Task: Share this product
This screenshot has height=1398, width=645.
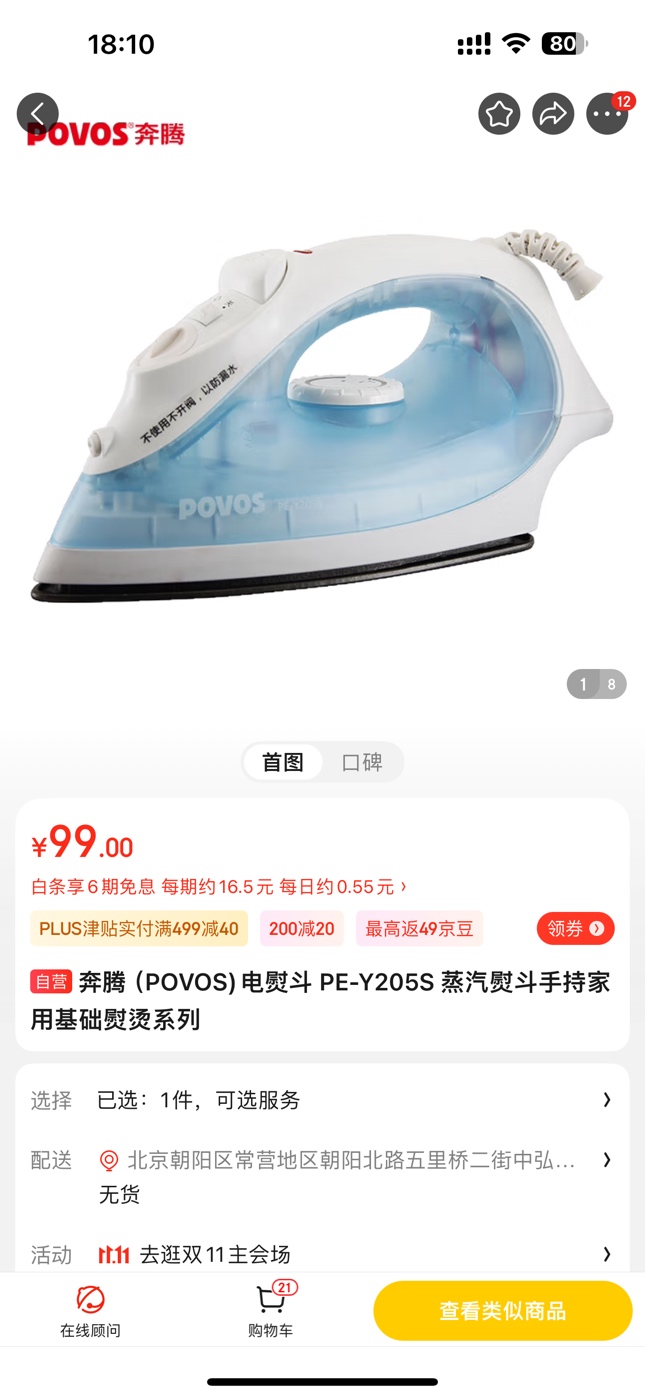Action: click(553, 115)
